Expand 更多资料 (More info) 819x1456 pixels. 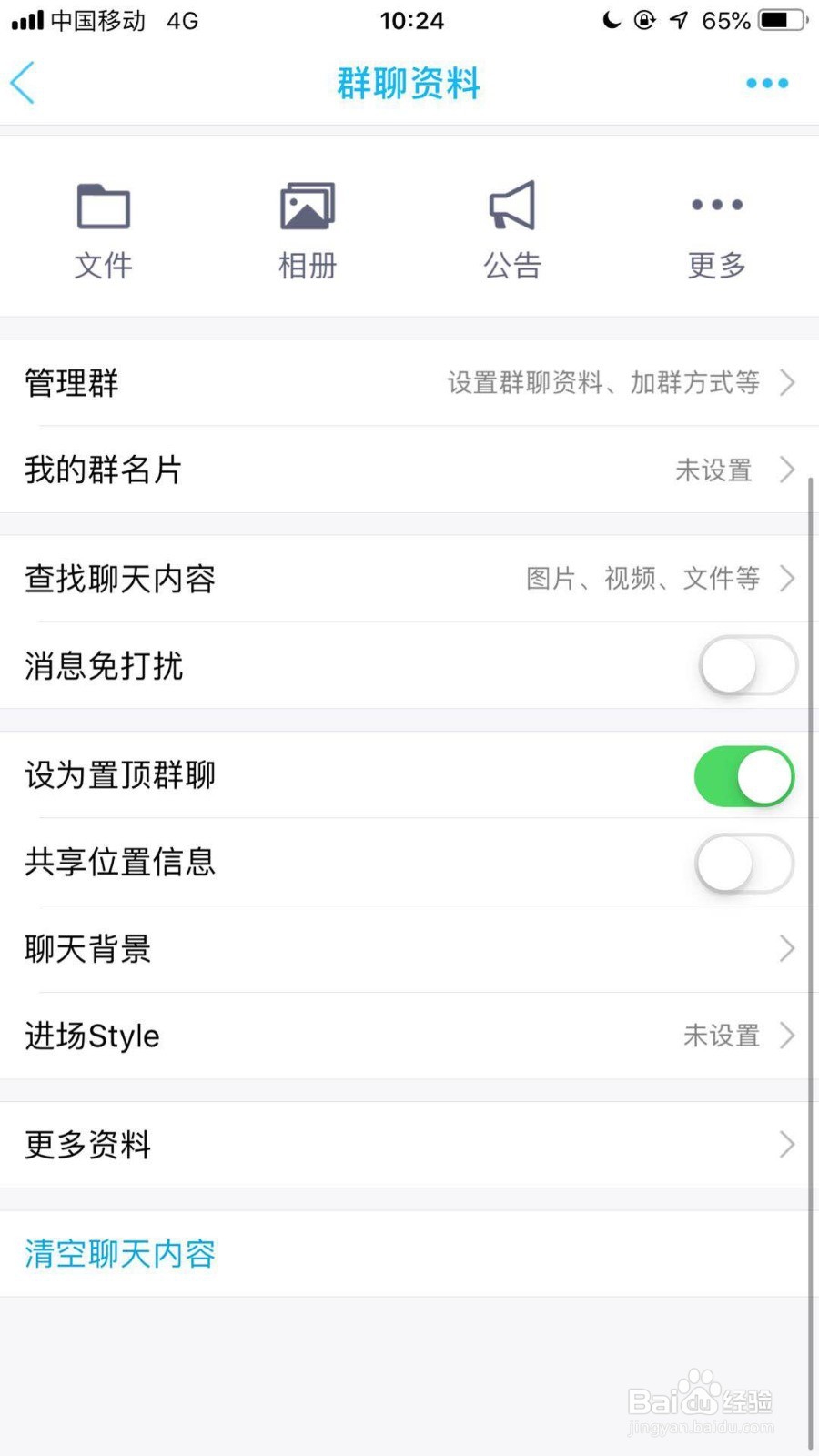[x=409, y=1145]
